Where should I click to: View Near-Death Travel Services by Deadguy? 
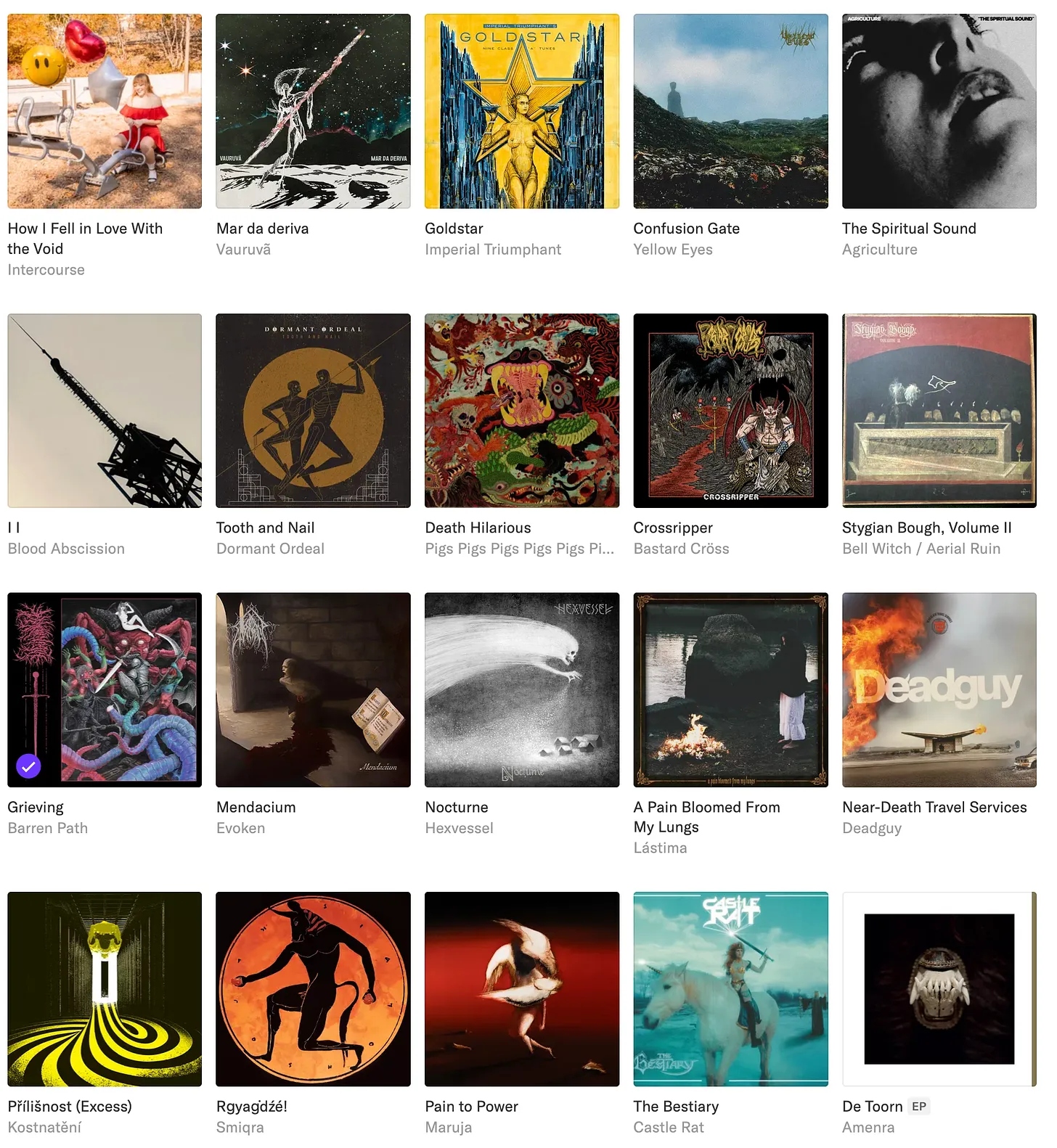coord(939,690)
